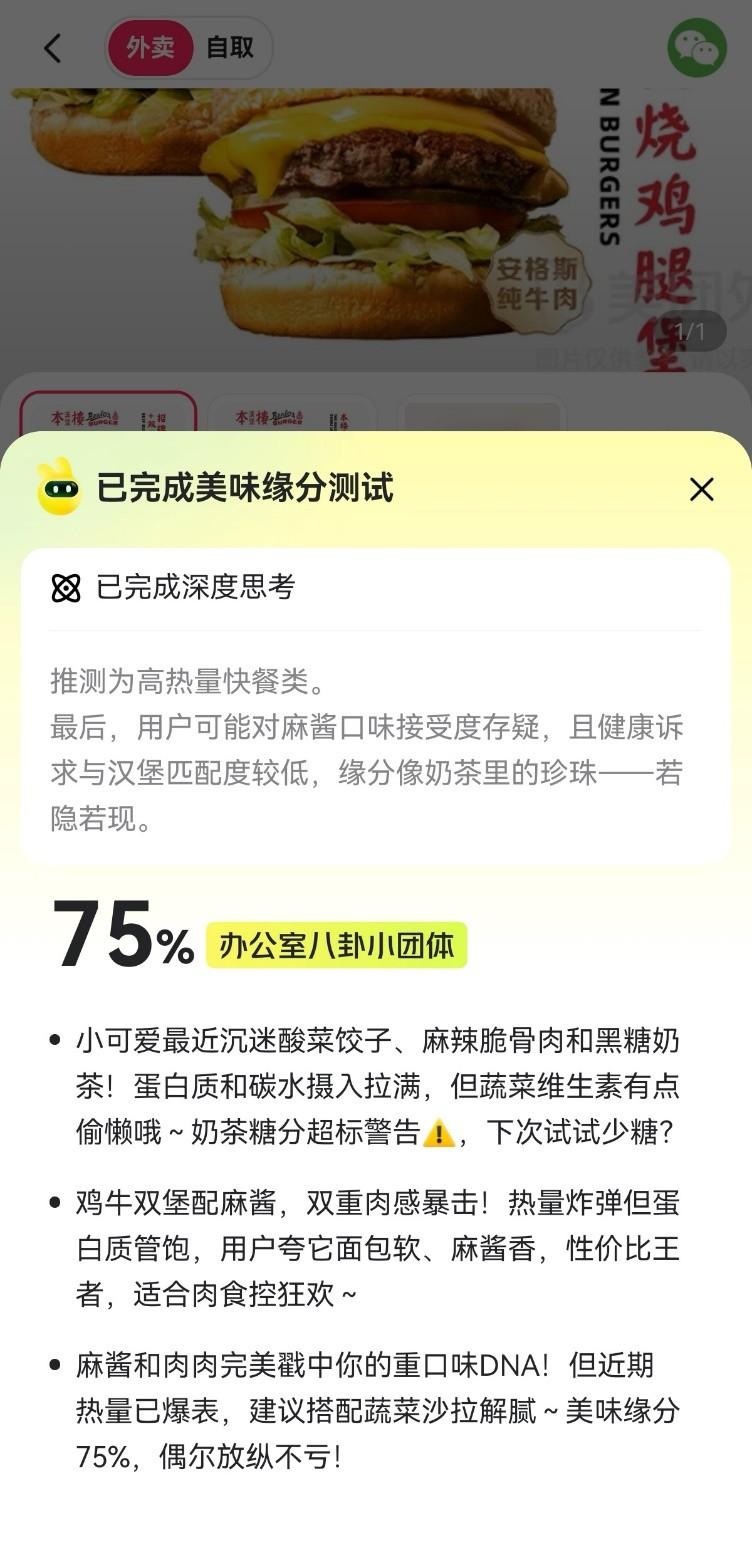Viewport: 752px width, 1550px height.
Task: Expand the 已完成深度思考 reasoning card
Action: coord(196,587)
